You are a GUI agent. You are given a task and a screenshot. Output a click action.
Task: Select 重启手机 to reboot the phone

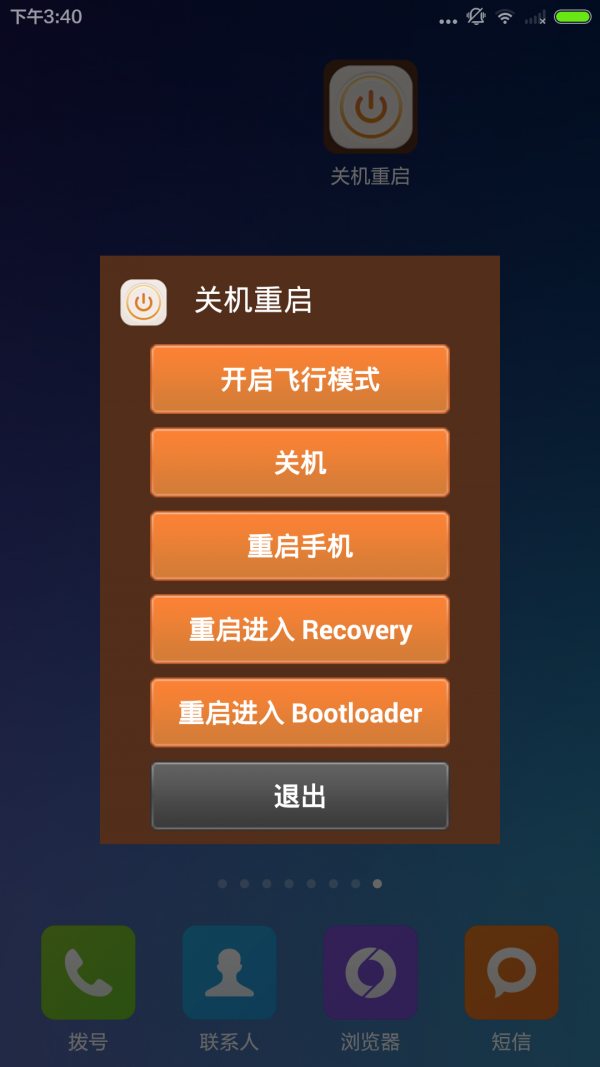click(x=300, y=546)
